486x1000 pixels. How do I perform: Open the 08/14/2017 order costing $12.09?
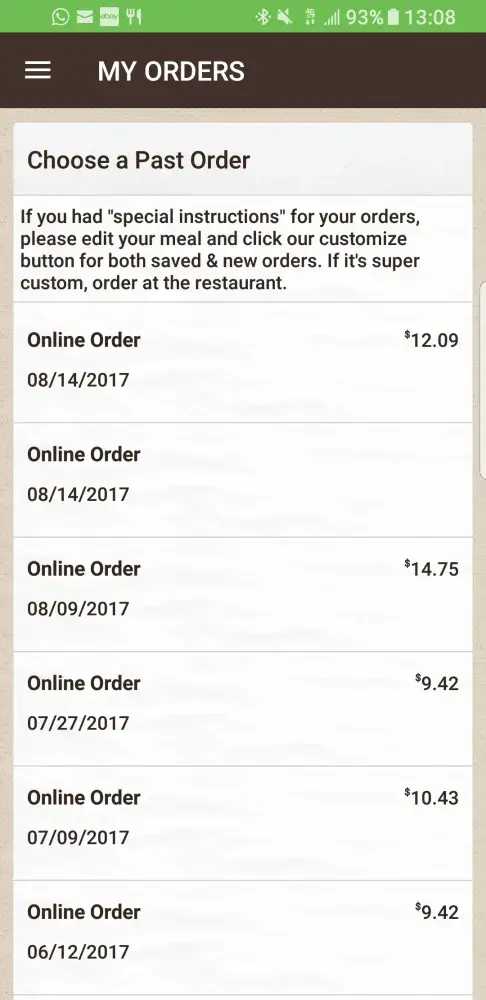[243, 362]
